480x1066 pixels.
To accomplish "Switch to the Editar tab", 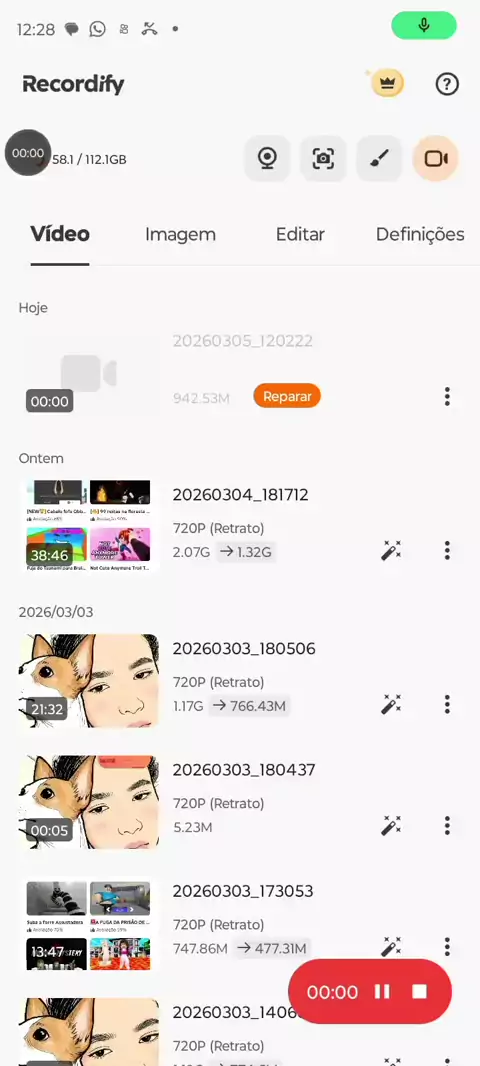I will point(300,235).
